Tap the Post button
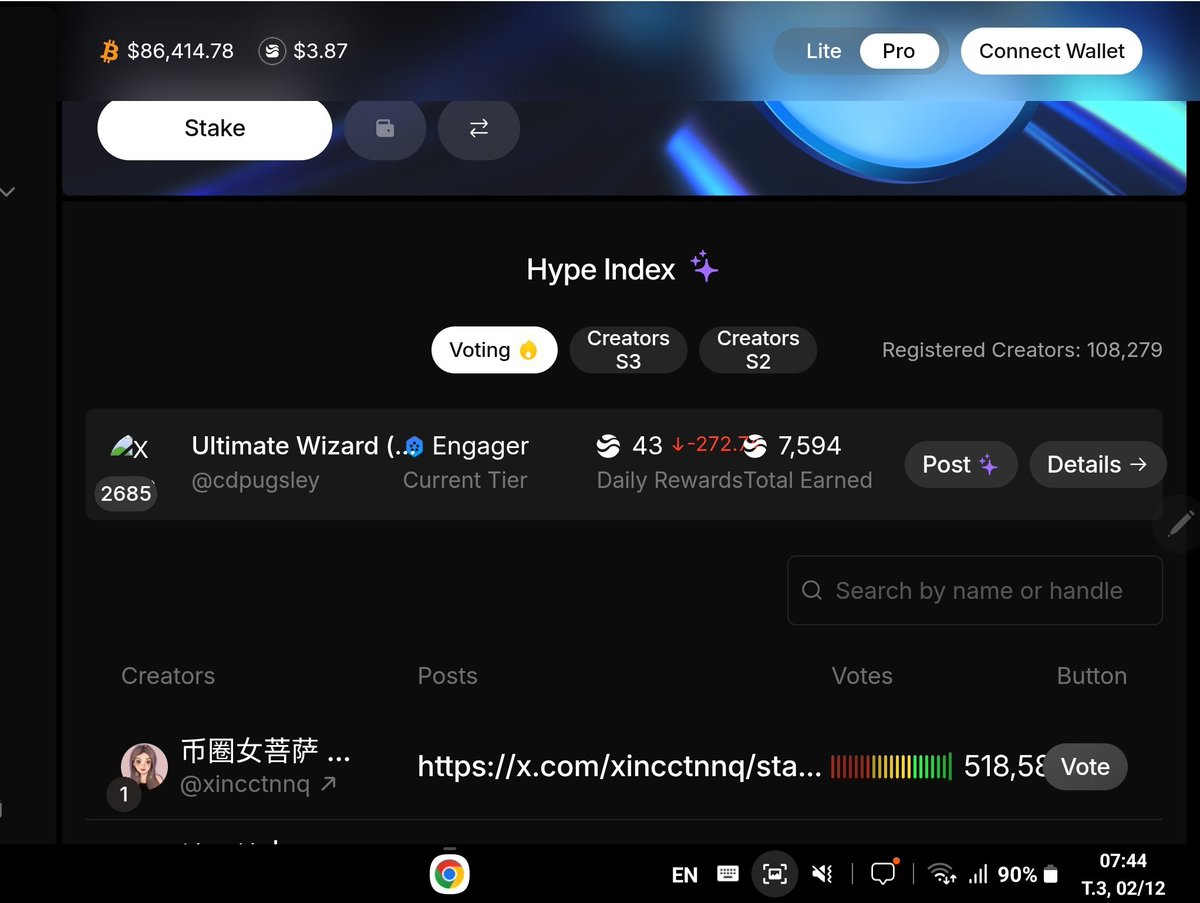This screenshot has width=1200, height=903. click(960, 464)
